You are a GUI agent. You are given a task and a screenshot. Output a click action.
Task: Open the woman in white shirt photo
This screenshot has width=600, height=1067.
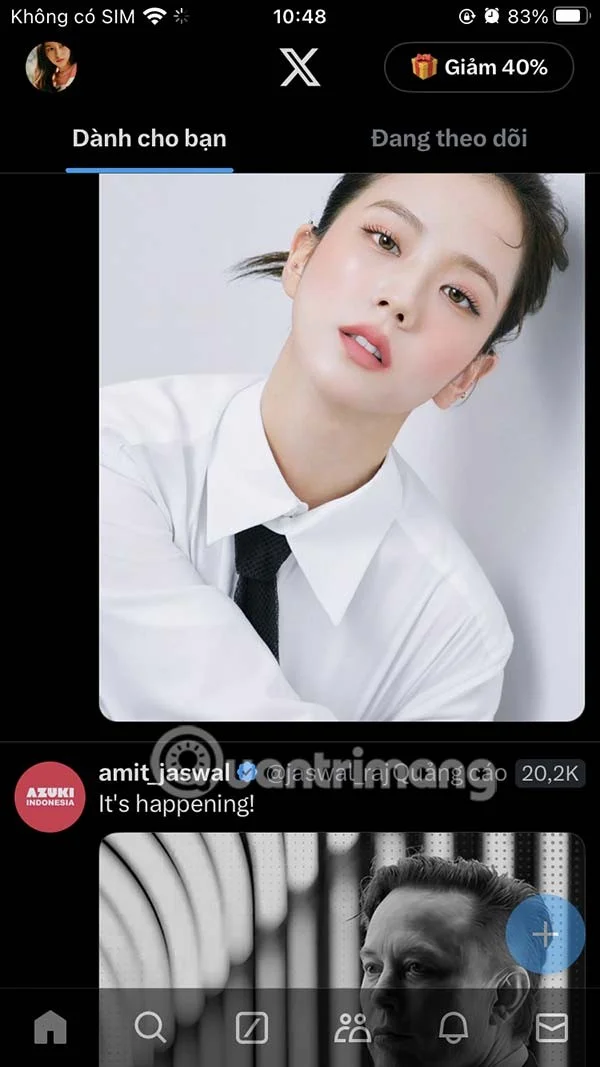(x=341, y=446)
